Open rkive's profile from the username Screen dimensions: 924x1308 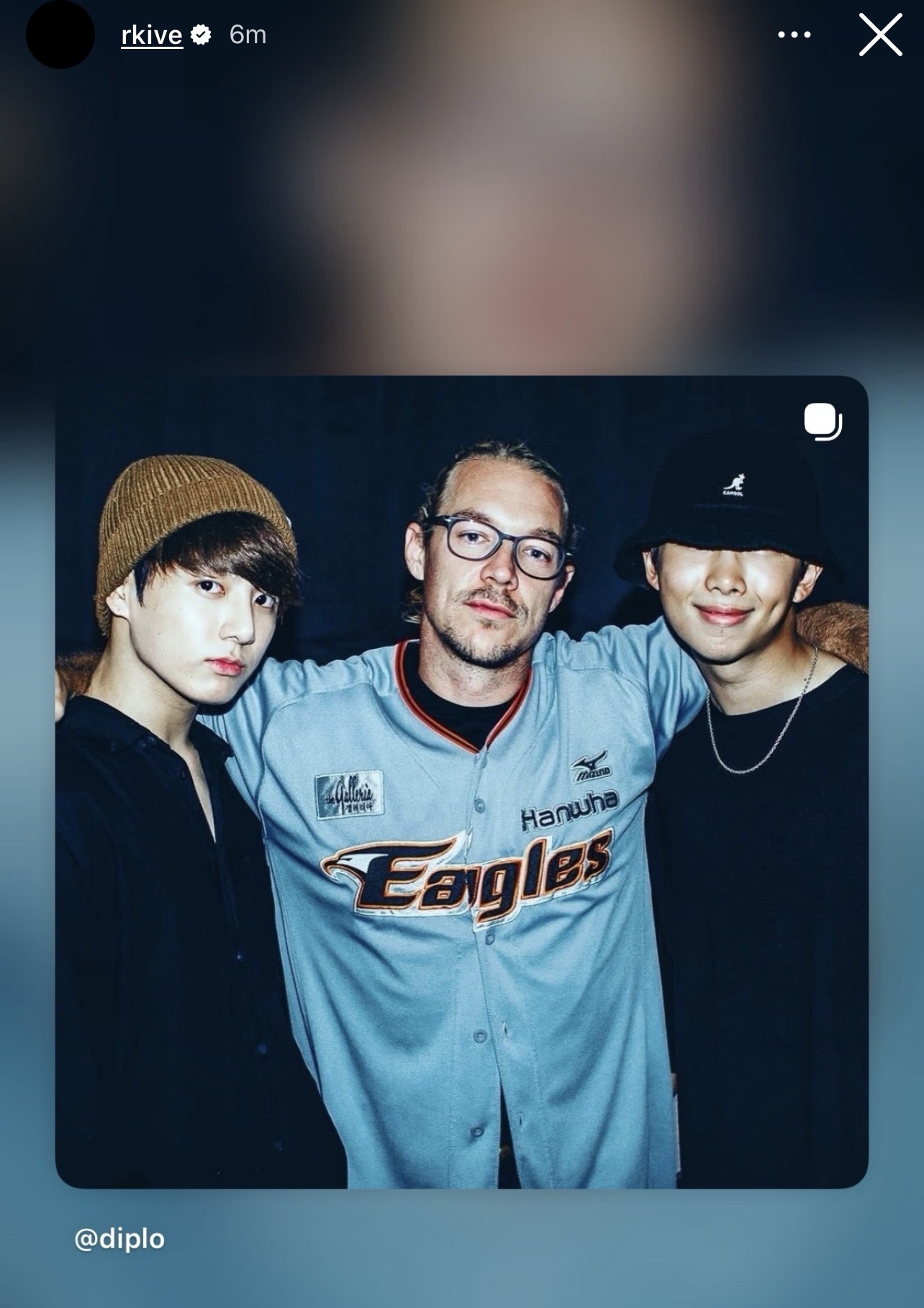pos(152,35)
